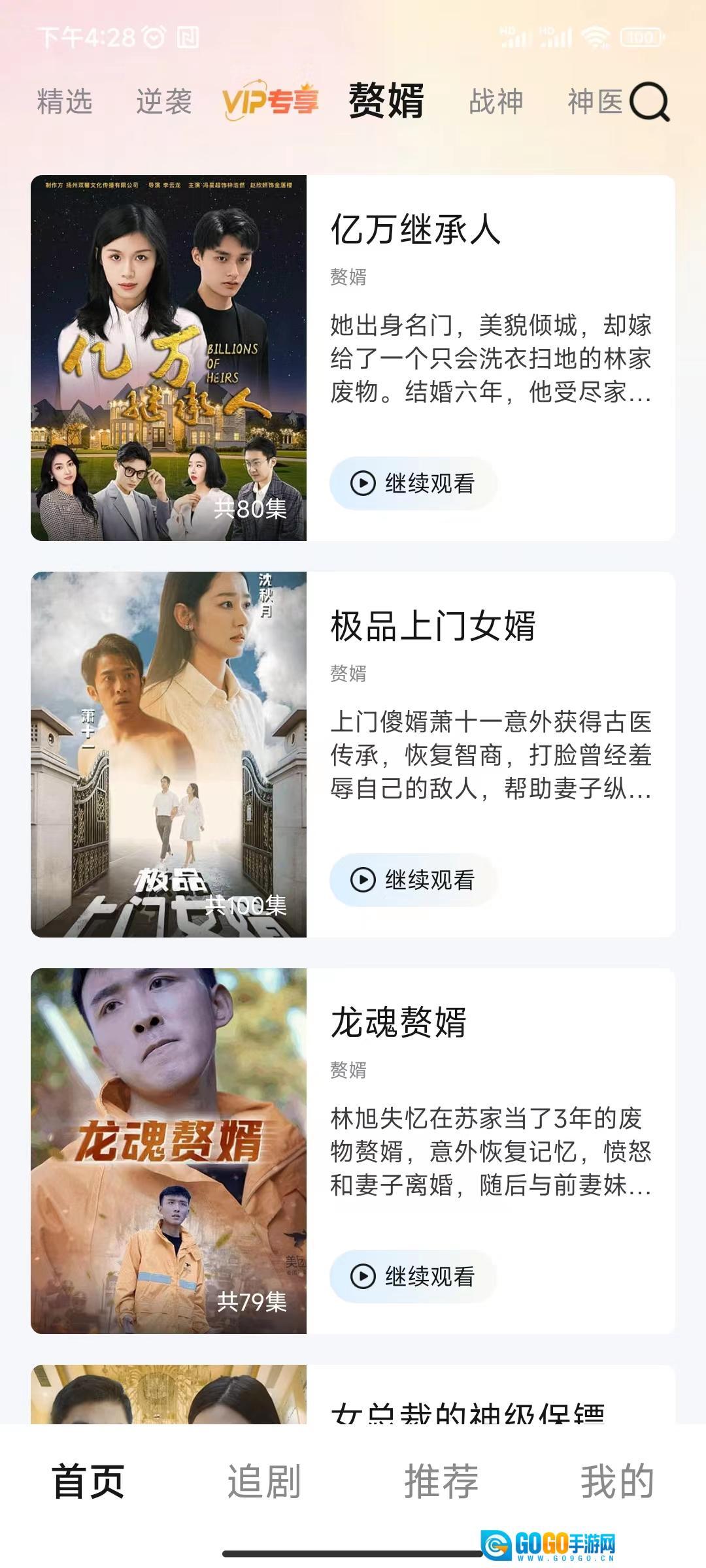
Task: Open the 极品上门女婿 drama poster
Action: 169,754
